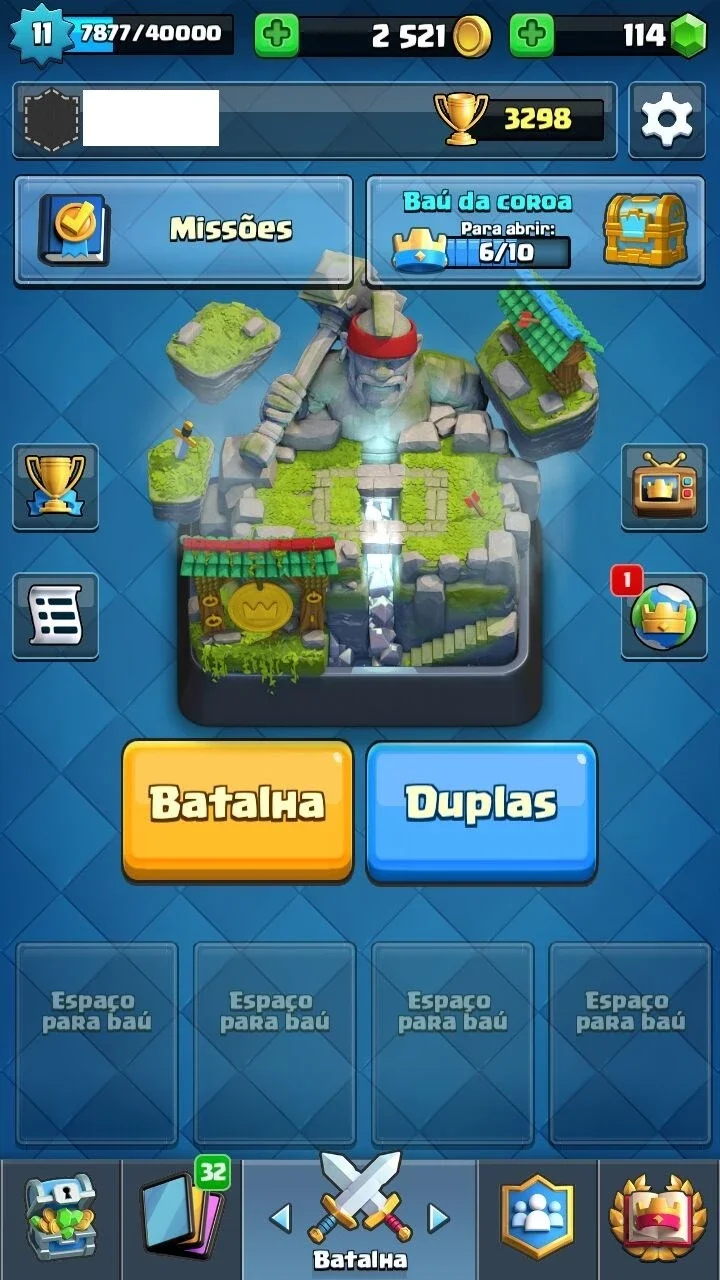Tap the green plus to add gold
This screenshot has height=1280, width=720.
(x=277, y=36)
